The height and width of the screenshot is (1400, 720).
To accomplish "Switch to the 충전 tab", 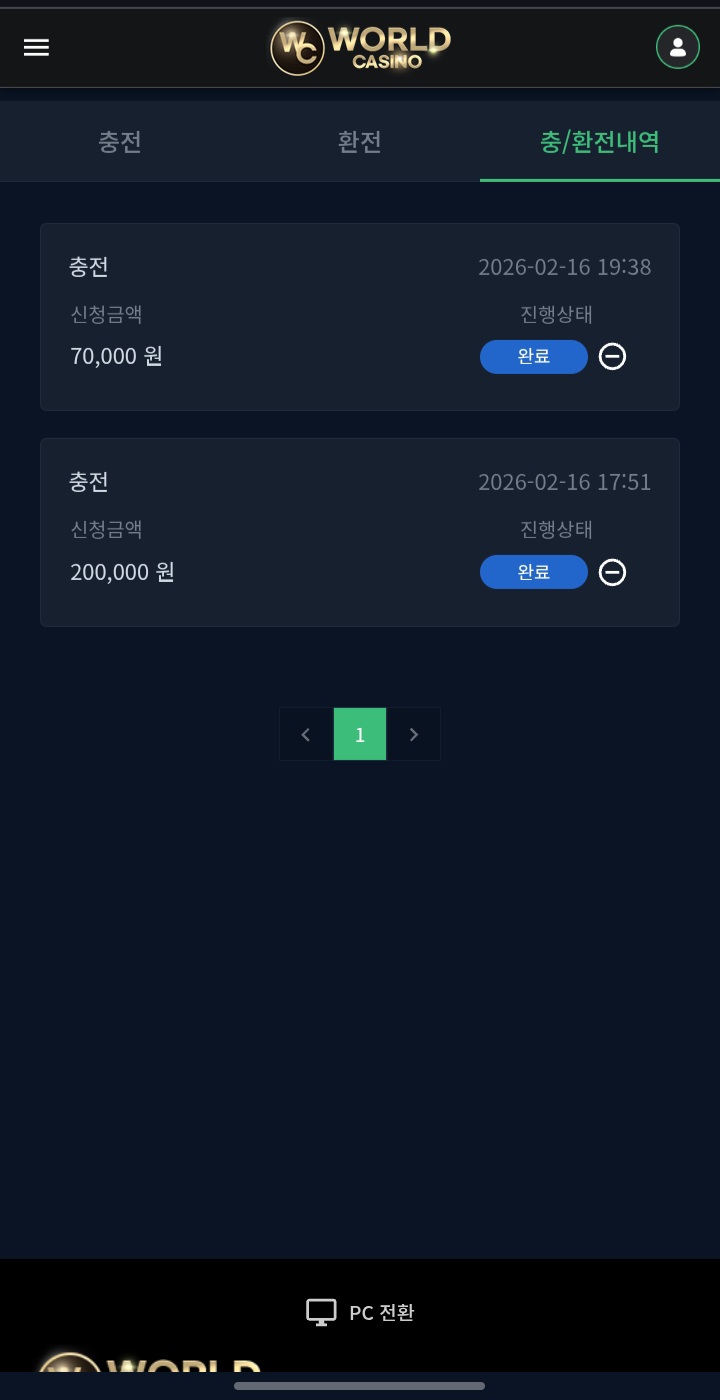I will click(120, 141).
